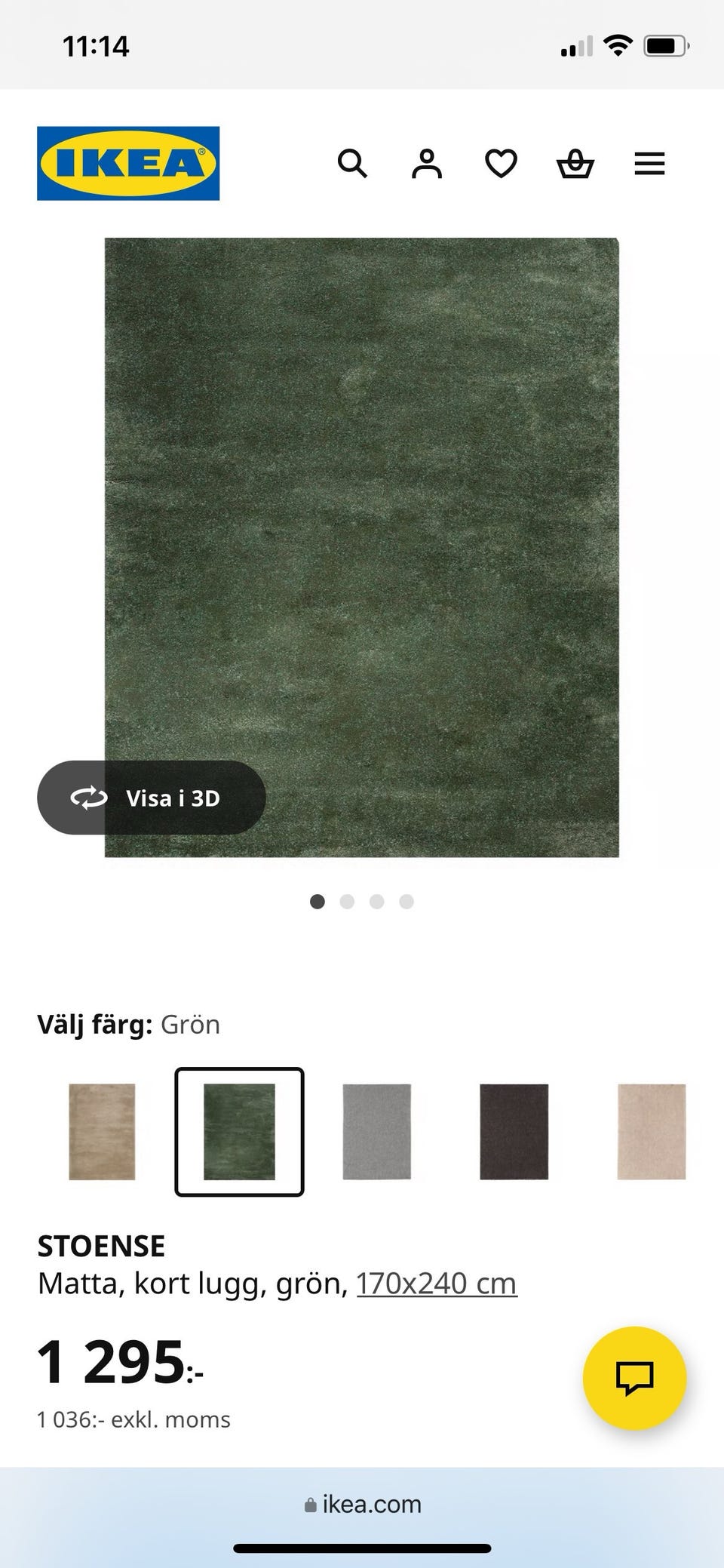Image resolution: width=724 pixels, height=1568 pixels.
Task: Select the beige rug color option
Action: point(102,1130)
